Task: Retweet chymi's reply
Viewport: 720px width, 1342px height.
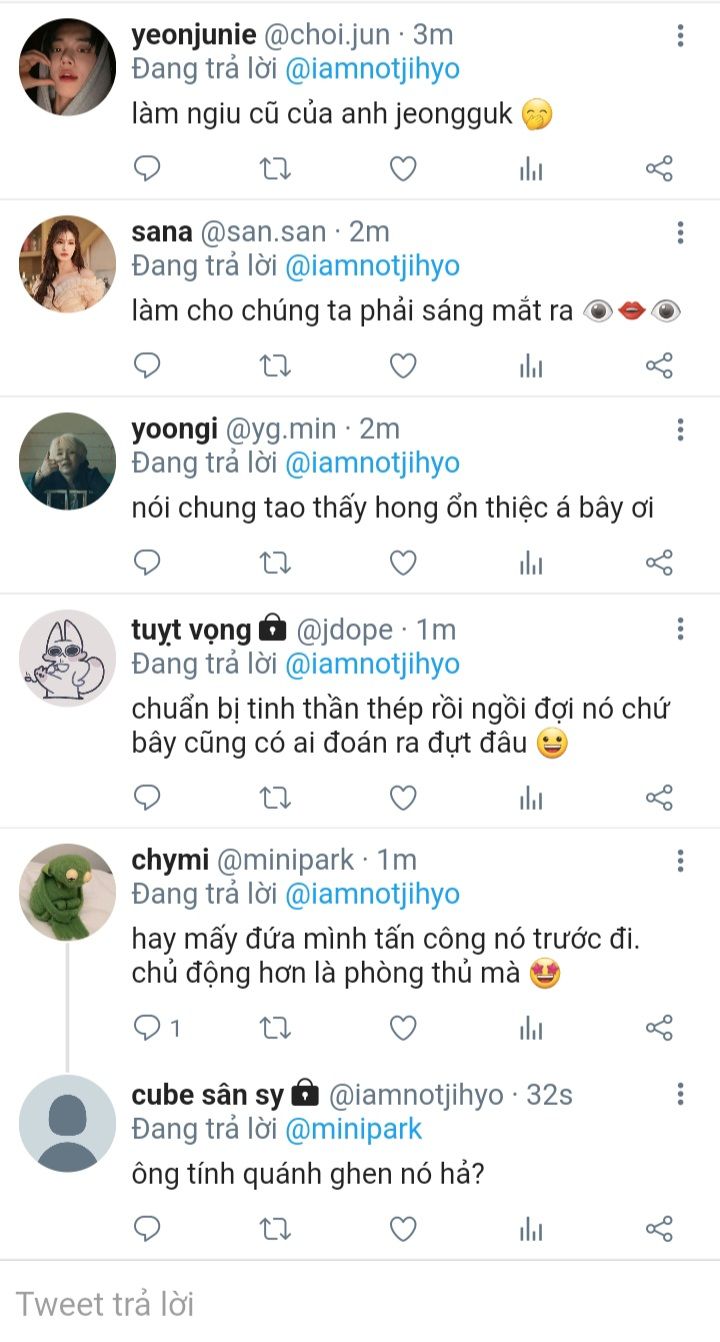Action: 275,1027
